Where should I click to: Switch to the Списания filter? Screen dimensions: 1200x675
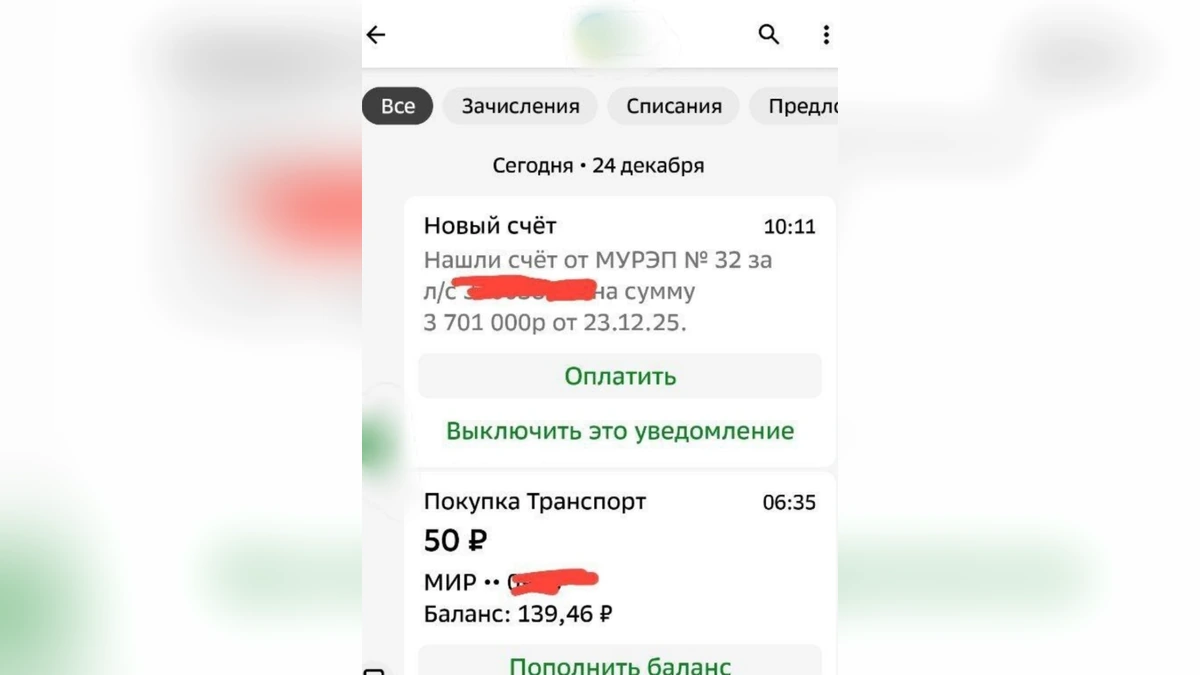pos(673,106)
